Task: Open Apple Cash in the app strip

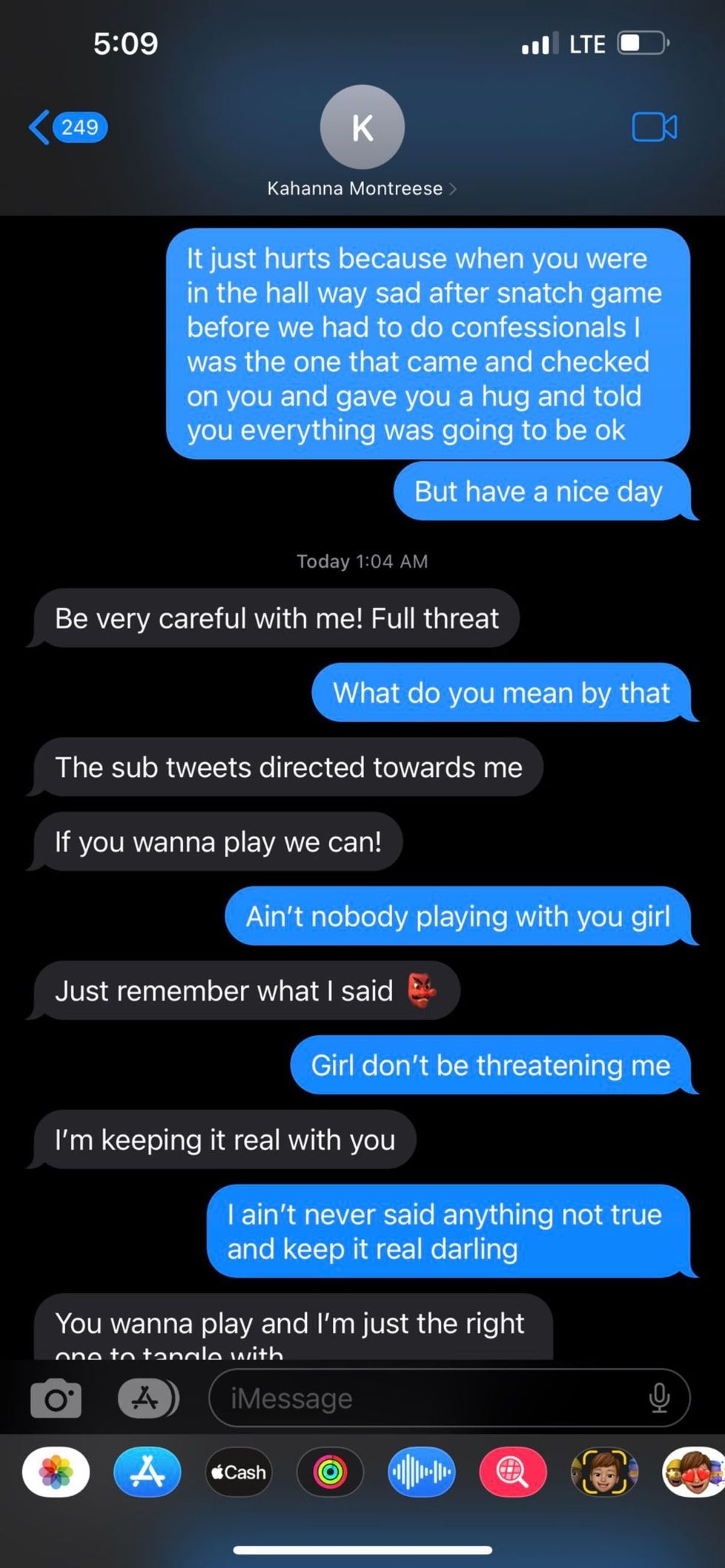Action: (x=238, y=1472)
